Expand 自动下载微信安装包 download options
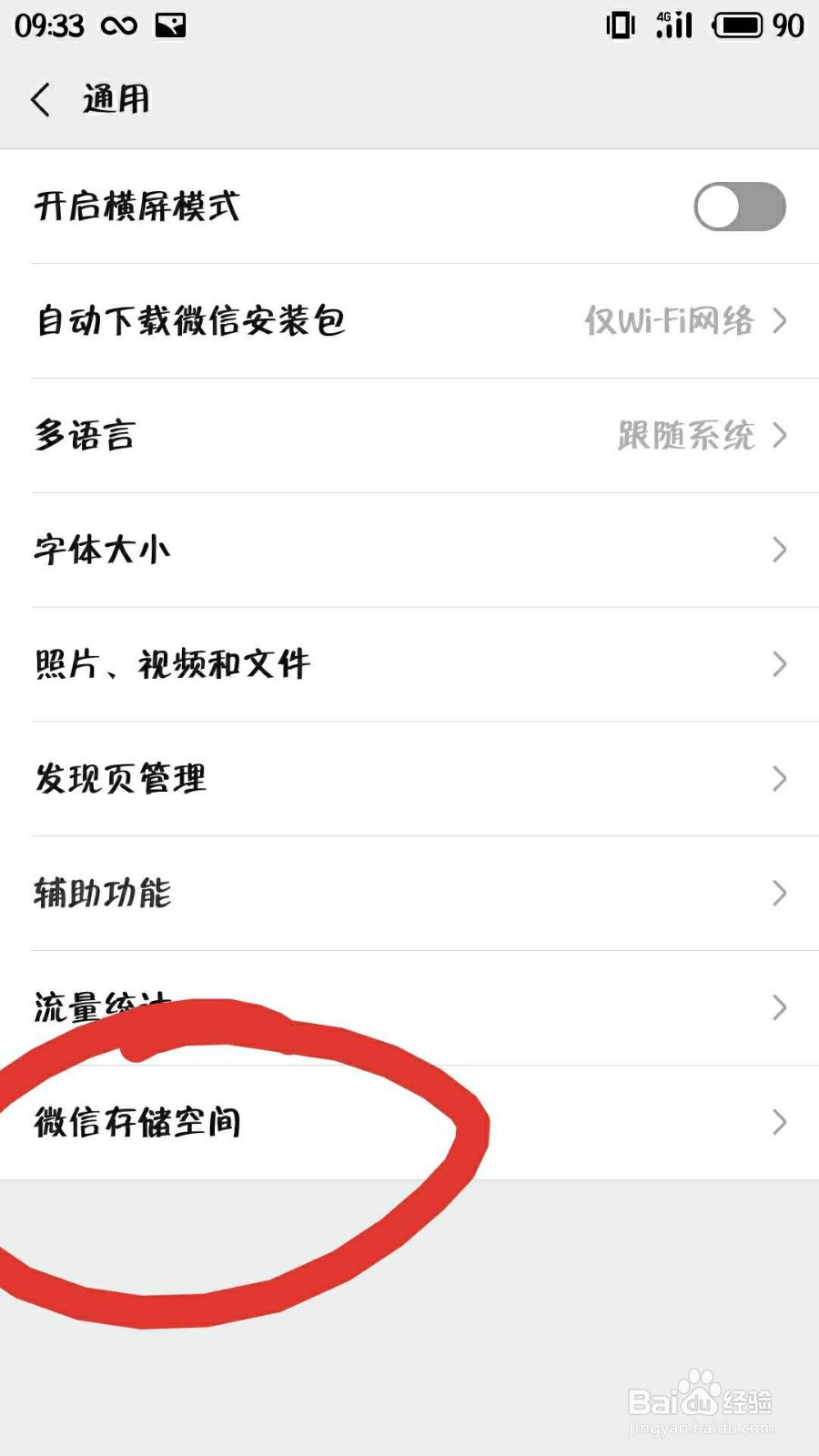 (409, 321)
